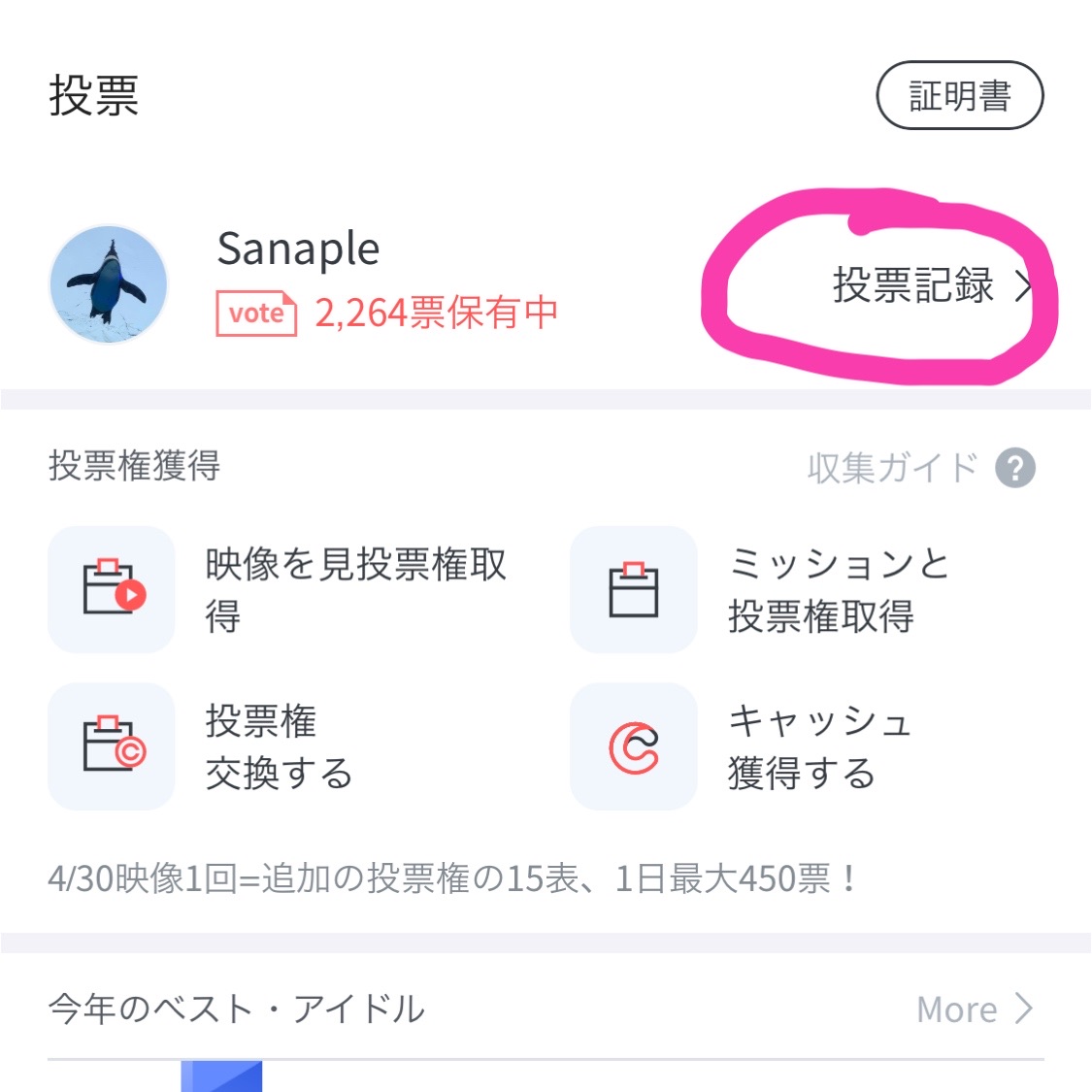Open the 収集ガイド help guide
This screenshot has height=1092, width=1092.
pos(920,468)
